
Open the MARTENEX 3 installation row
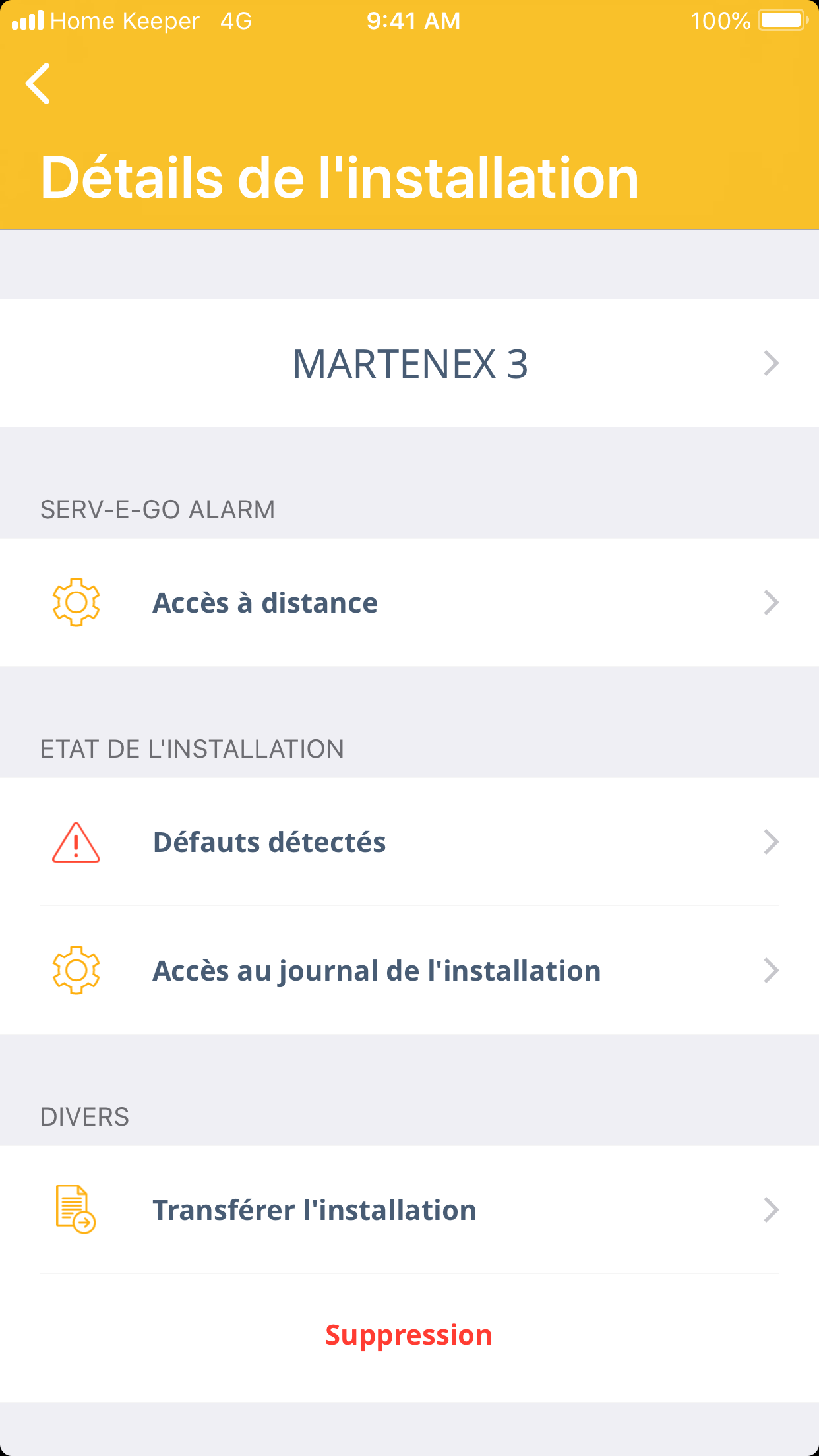coord(409,363)
